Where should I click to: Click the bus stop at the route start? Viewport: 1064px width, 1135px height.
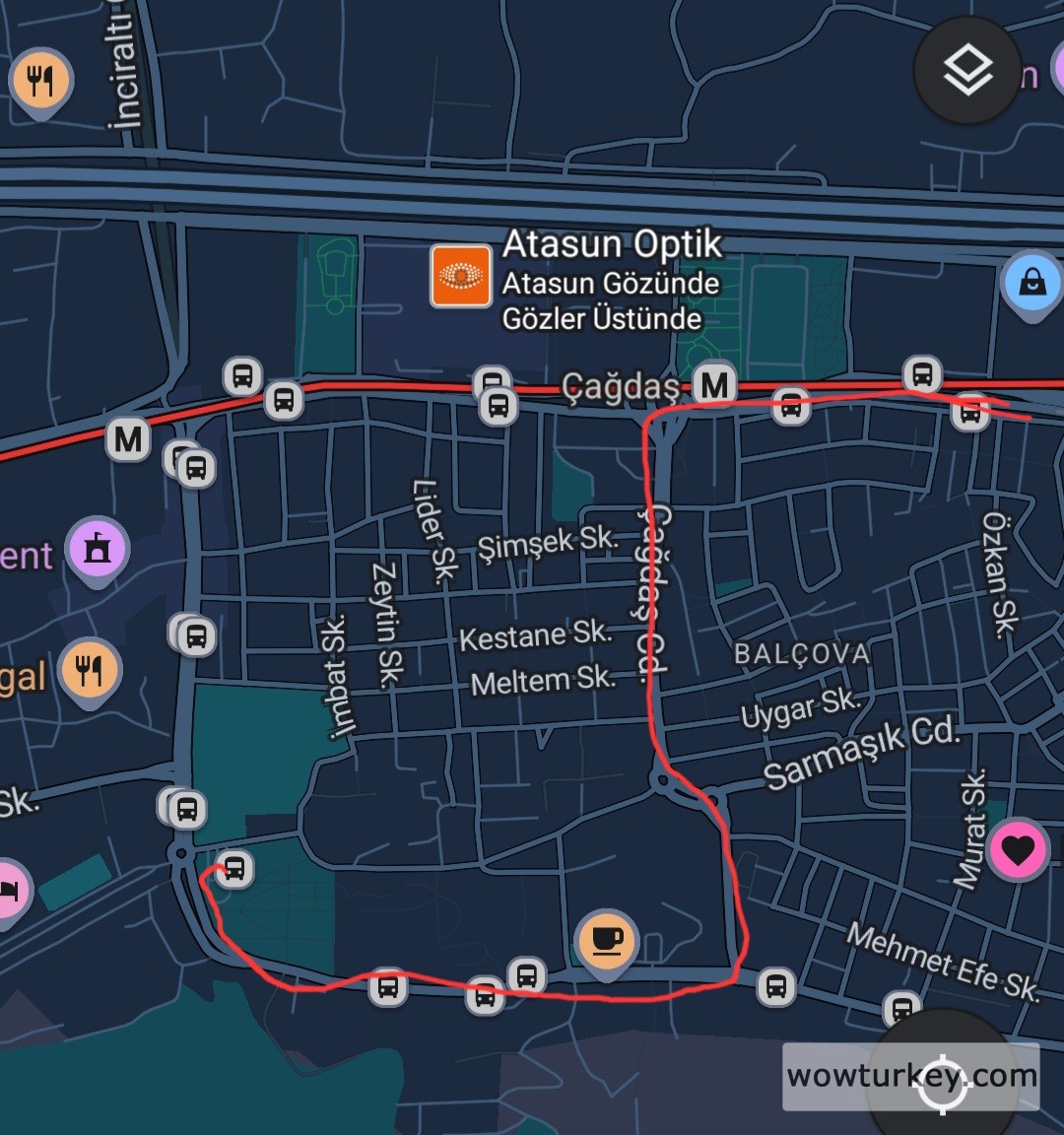click(233, 868)
